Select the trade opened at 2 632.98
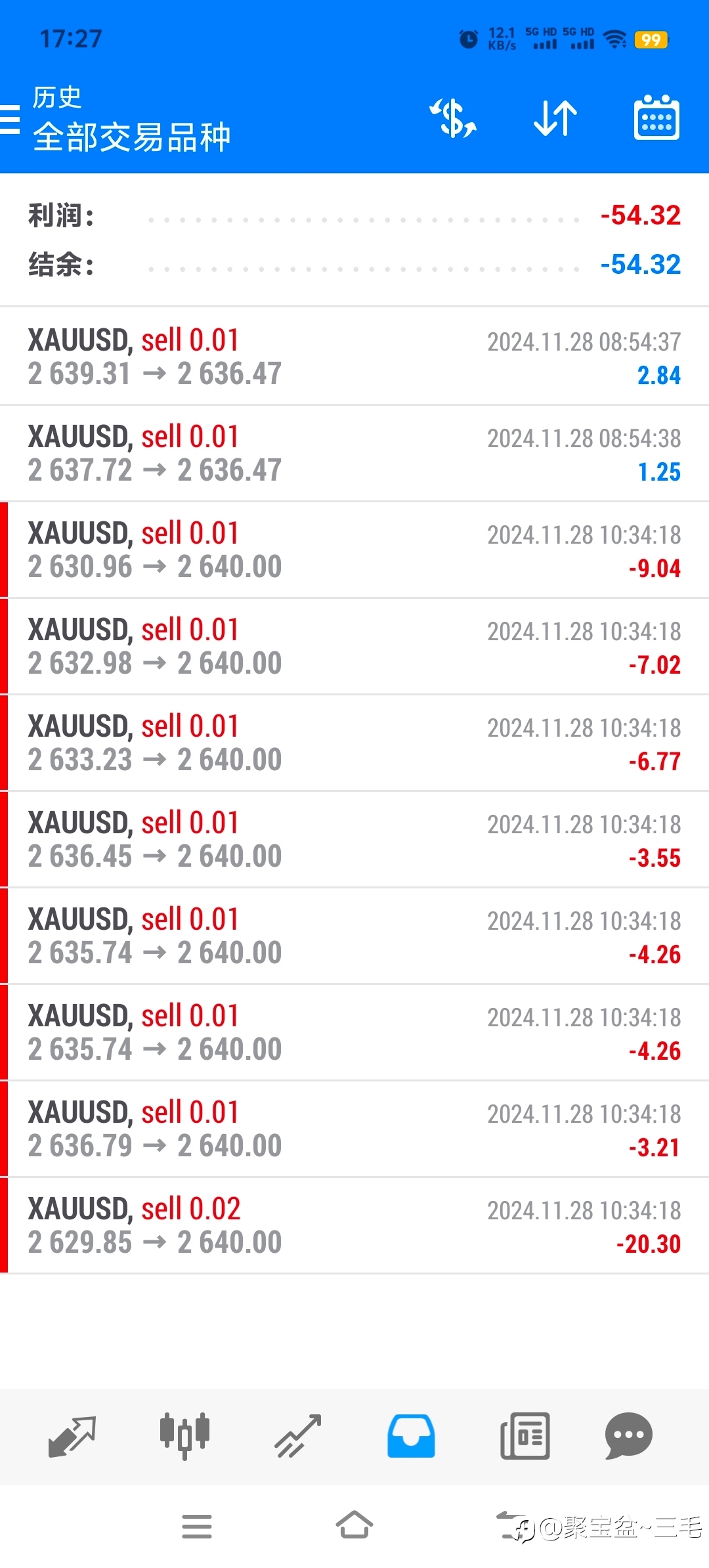709x1568 pixels. pos(354,646)
